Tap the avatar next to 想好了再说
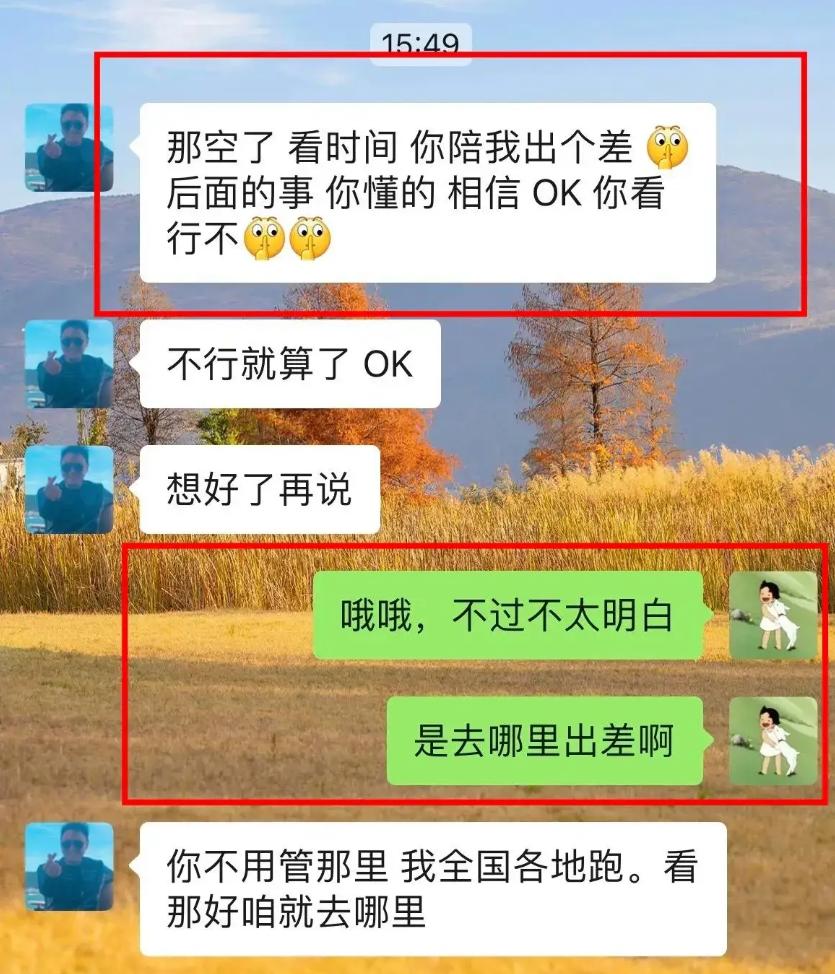Image resolution: width=835 pixels, height=974 pixels. click(x=69, y=489)
